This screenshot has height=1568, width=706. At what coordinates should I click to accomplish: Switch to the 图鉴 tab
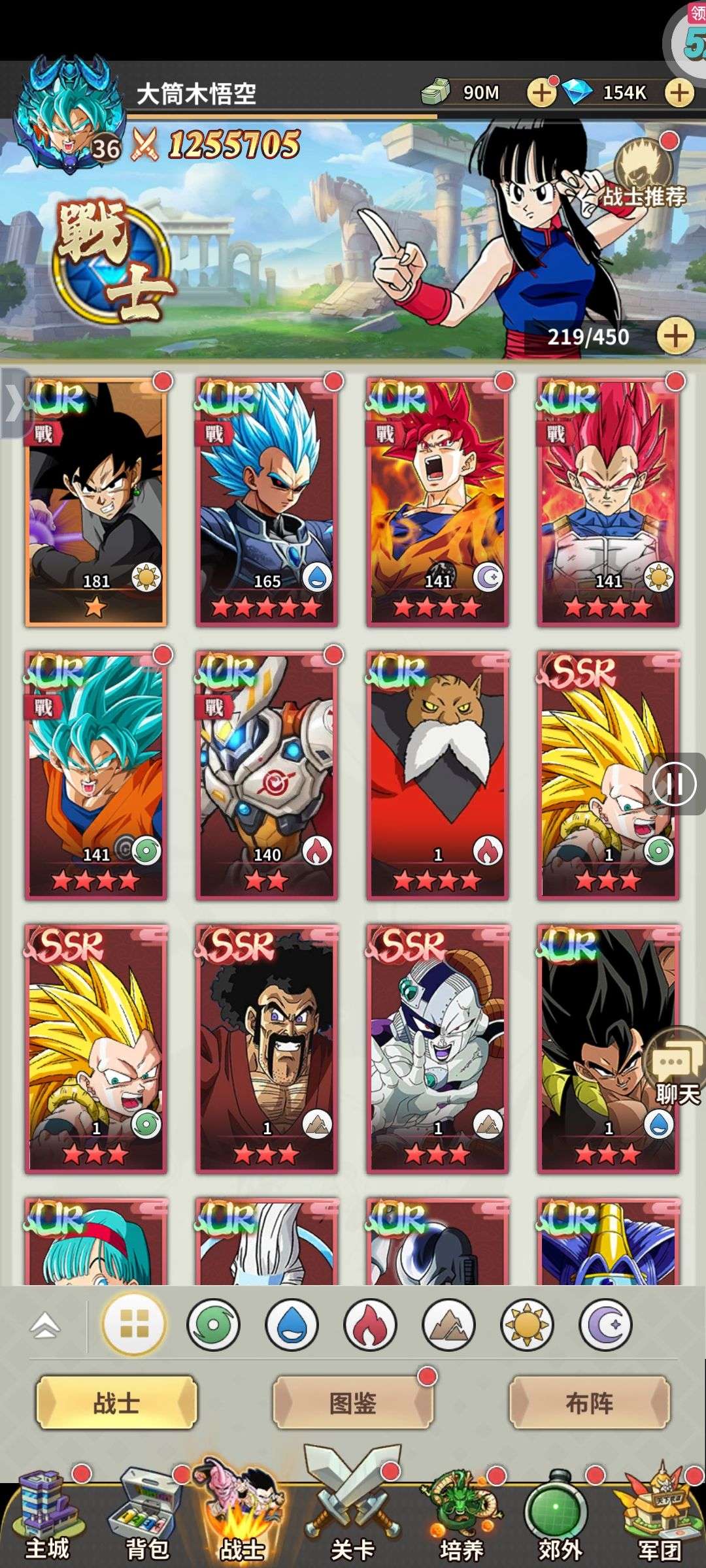click(x=353, y=1403)
